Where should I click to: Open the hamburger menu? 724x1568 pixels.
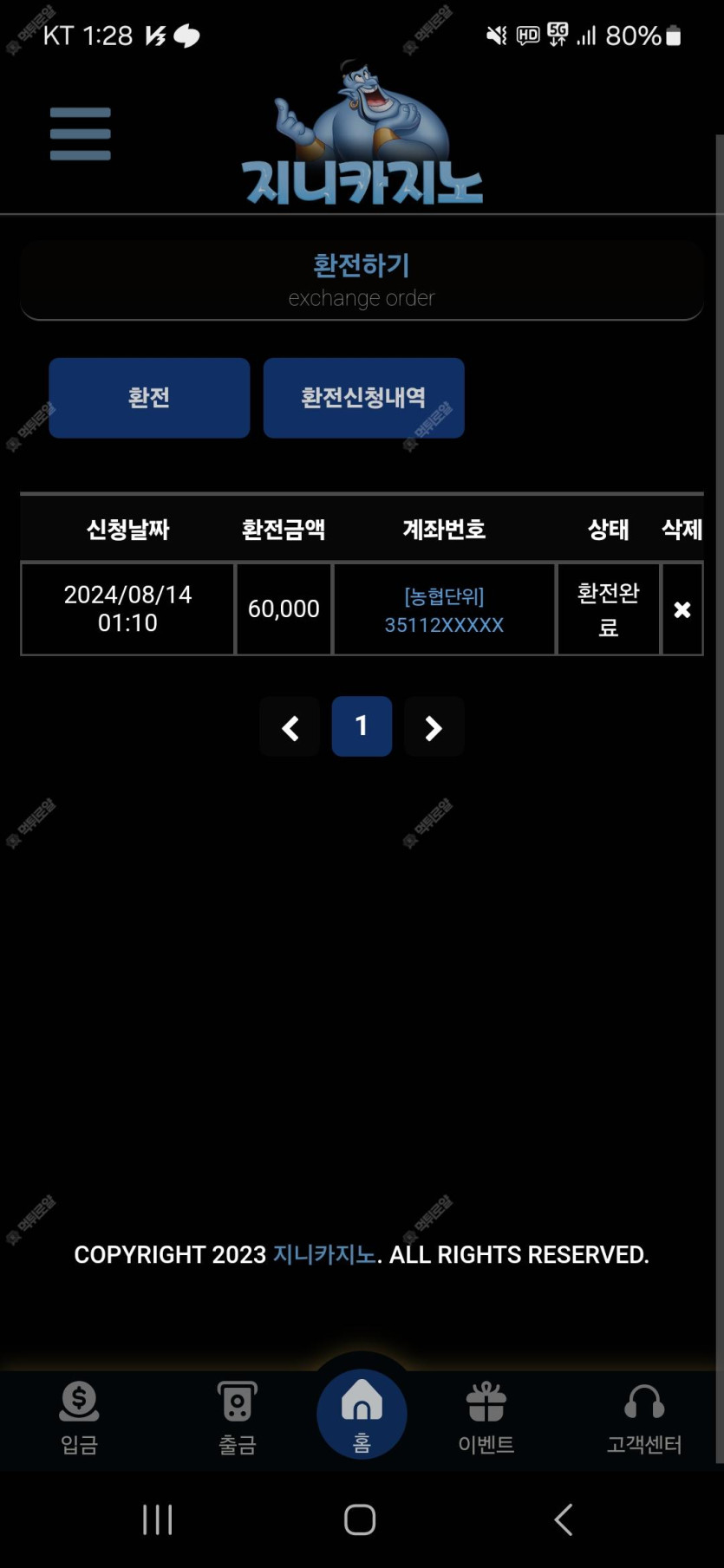point(81,134)
